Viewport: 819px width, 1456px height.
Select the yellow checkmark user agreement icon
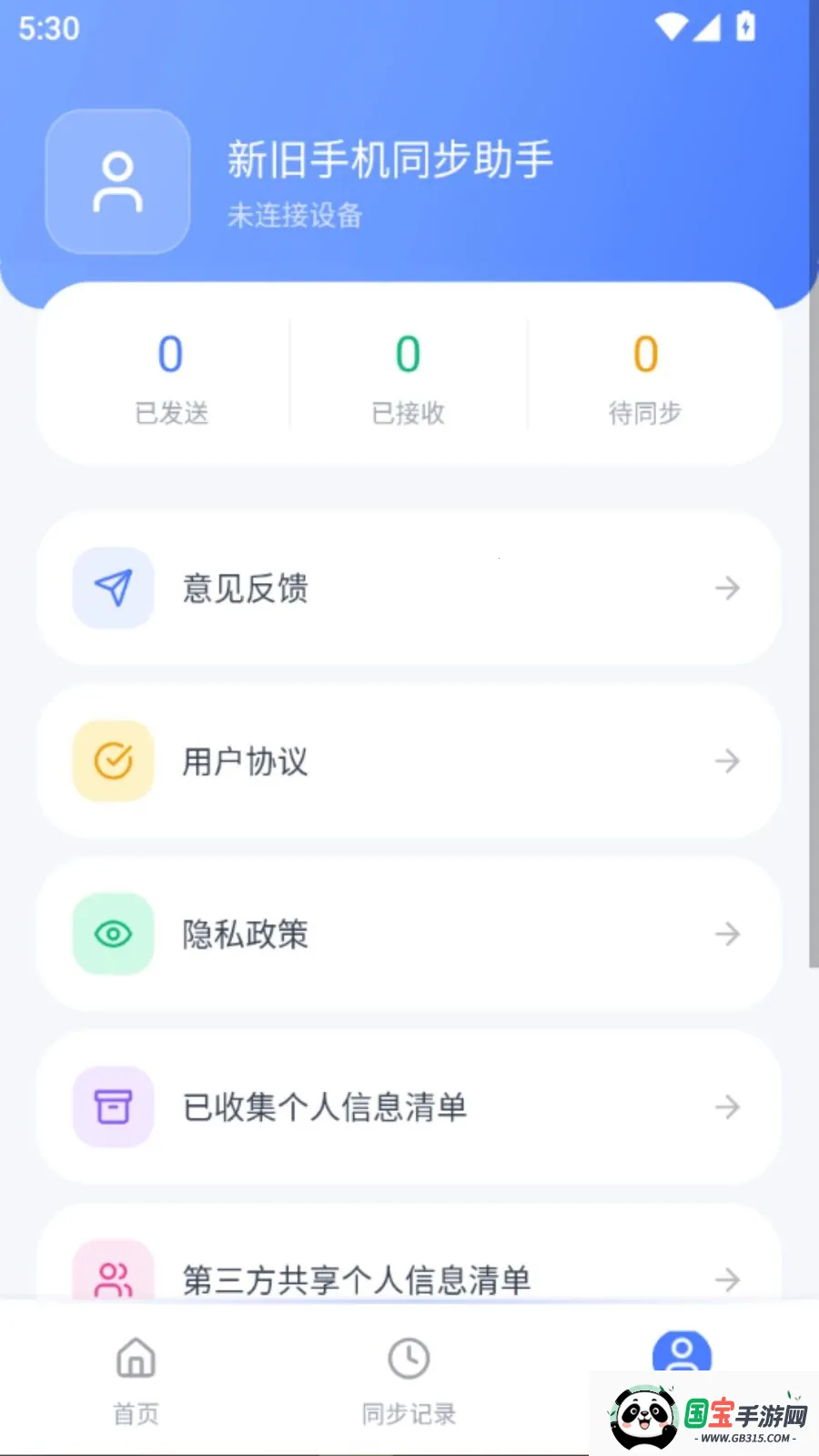click(113, 762)
